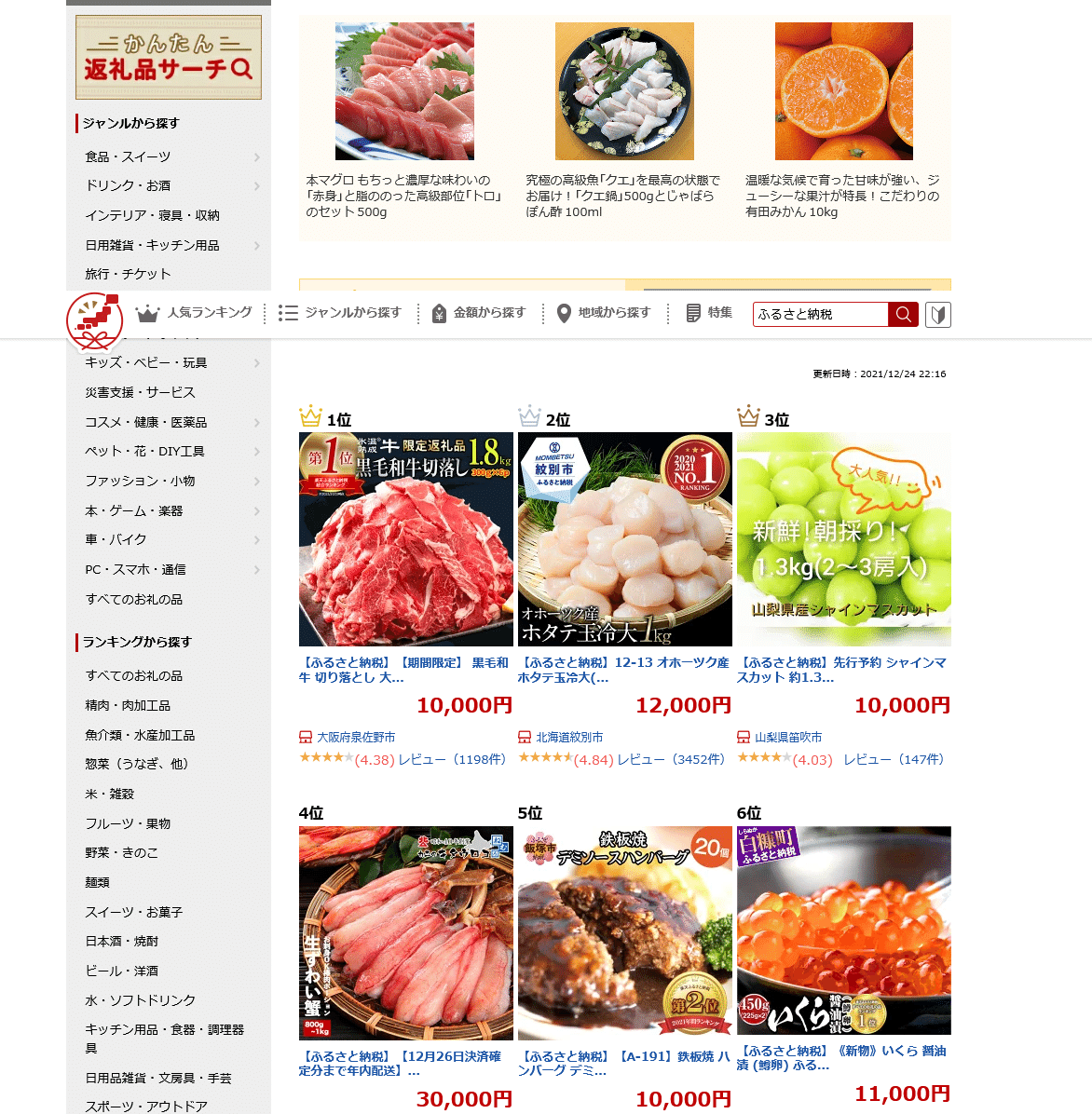Open the 特集 nav item
Viewport: 1092px width, 1114px height.
709,313
